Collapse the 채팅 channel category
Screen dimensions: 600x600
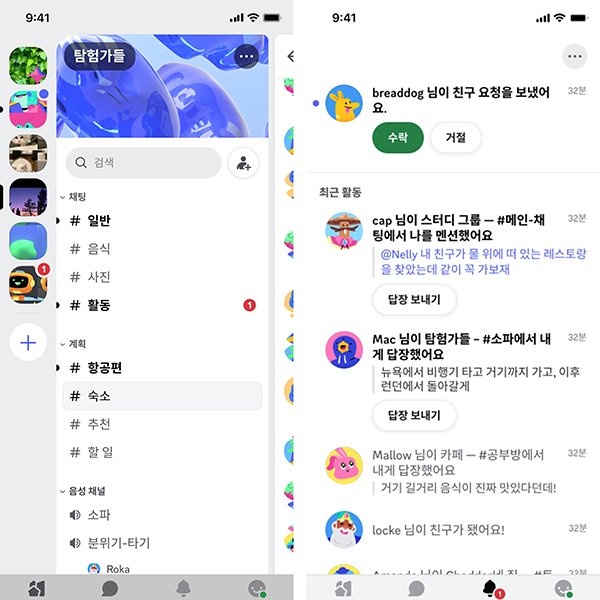click(x=74, y=197)
